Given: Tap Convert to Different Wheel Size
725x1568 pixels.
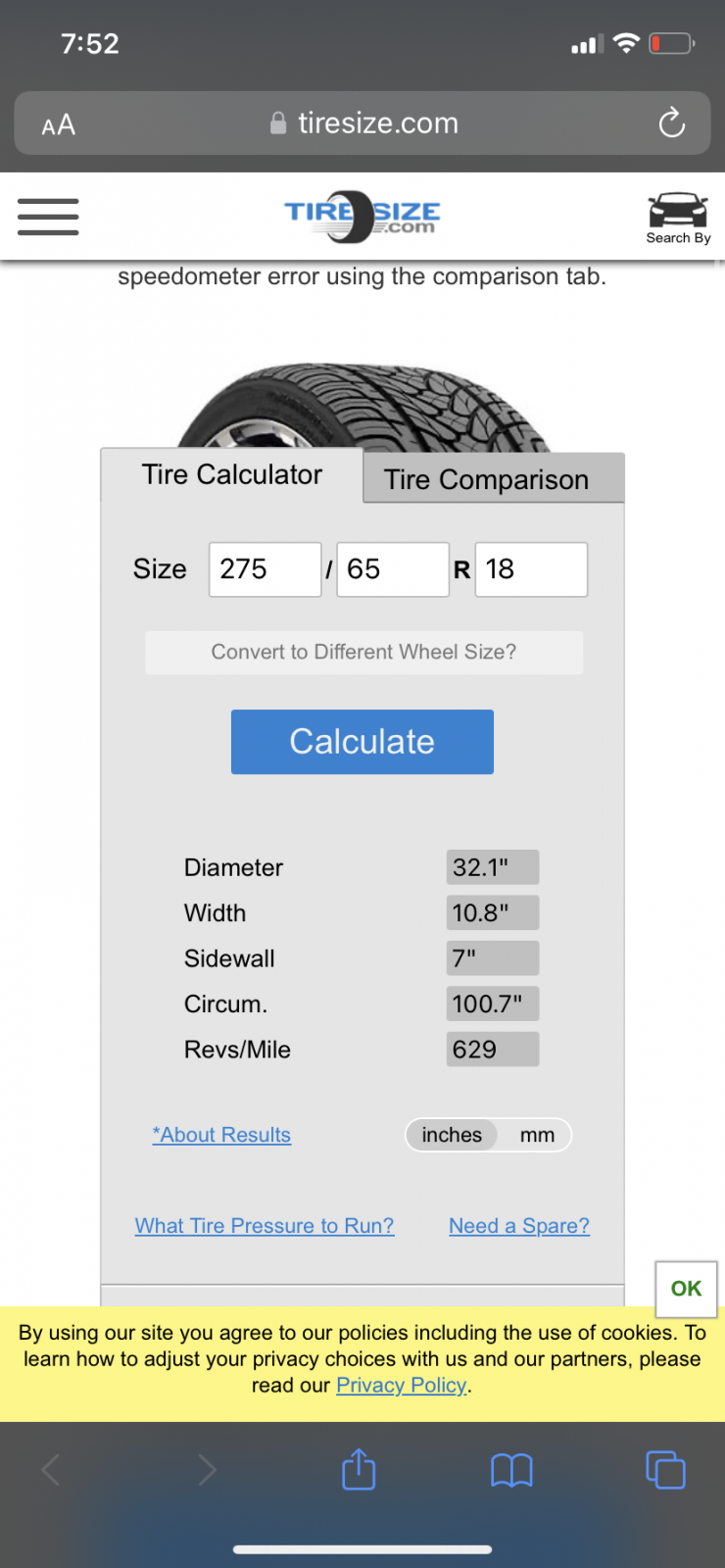Looking at the screenshot, I should [x=363, y=652].
